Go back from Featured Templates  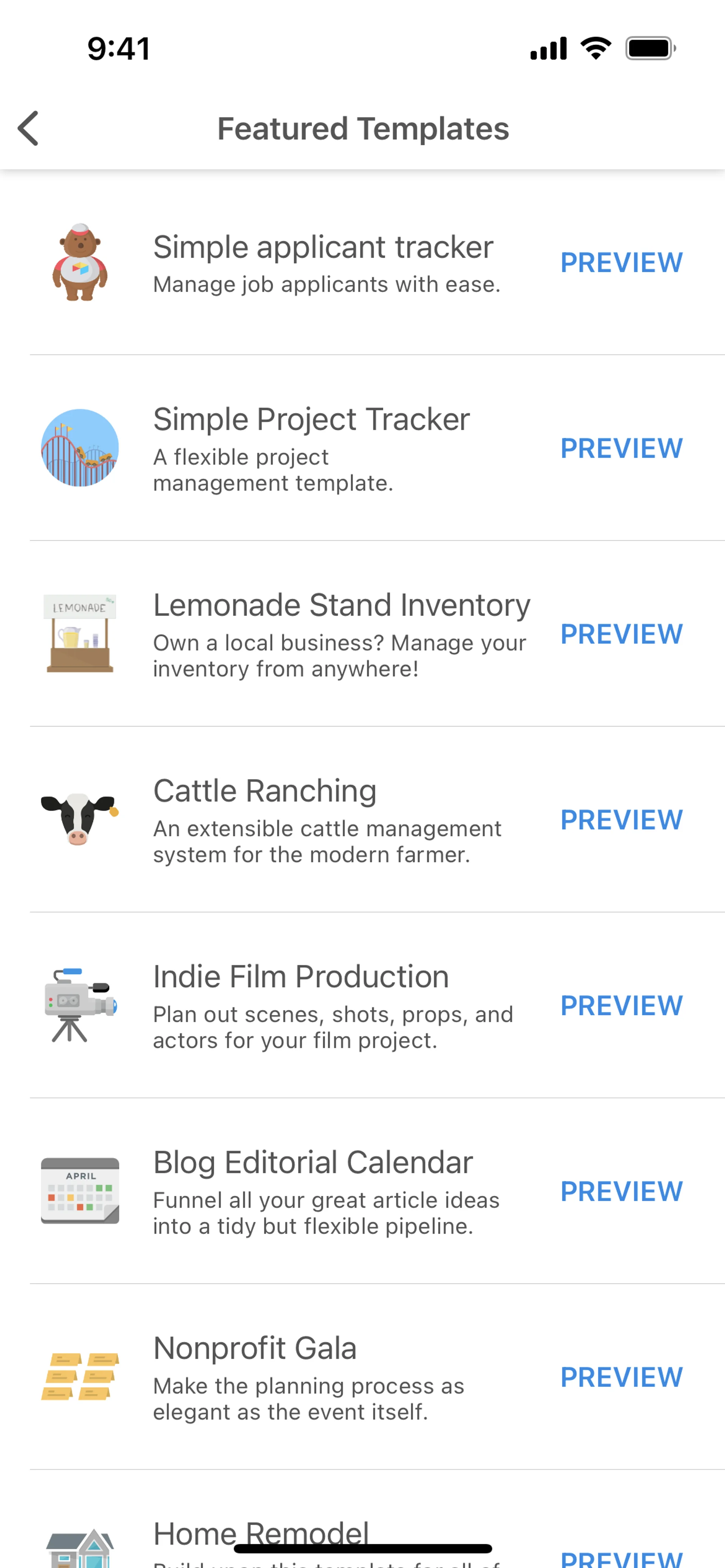click(x=29, y=128)
